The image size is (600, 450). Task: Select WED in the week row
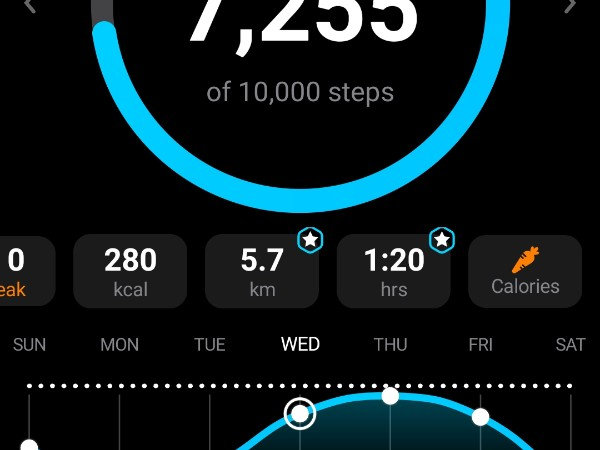tap(300, 345)
